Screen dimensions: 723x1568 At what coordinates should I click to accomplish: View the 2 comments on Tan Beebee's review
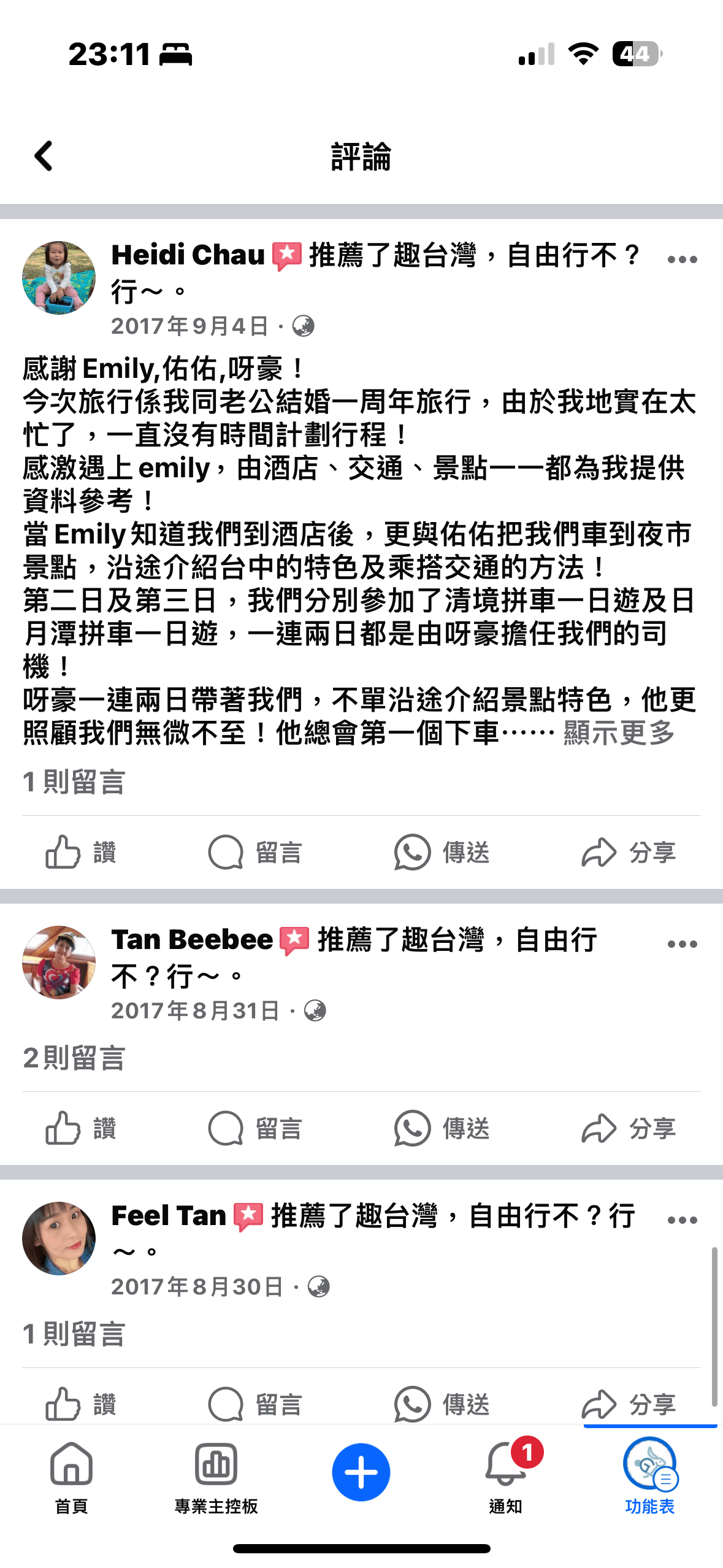click(74, 1058)
